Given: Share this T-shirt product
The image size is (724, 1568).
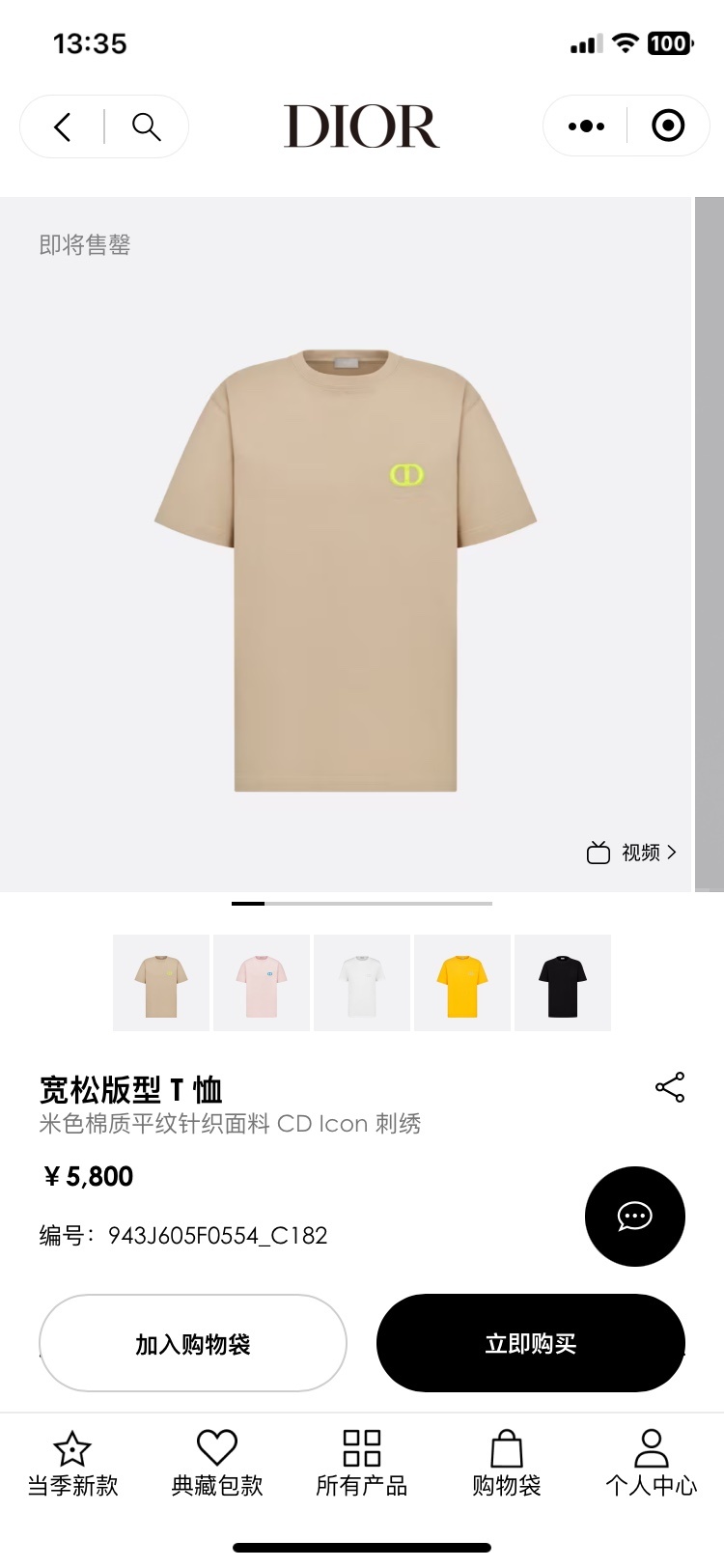Looking at the screenshot, I should tap(670, 1087).
